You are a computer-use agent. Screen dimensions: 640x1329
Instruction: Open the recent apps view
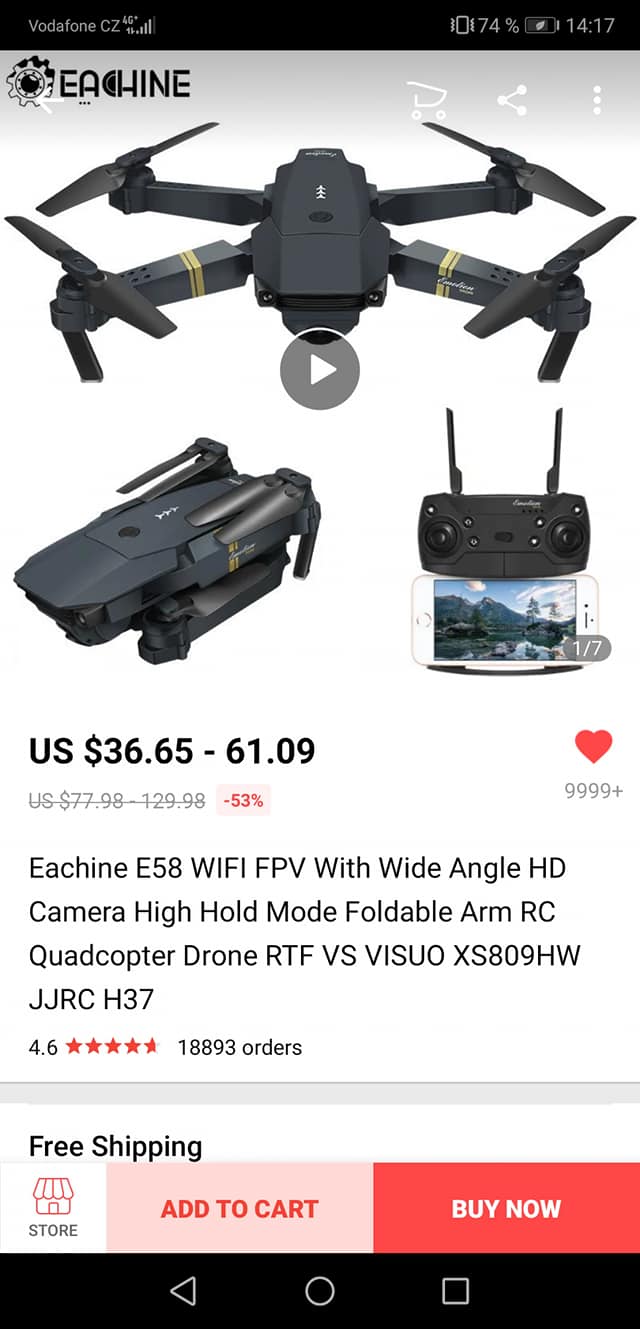point(455,1291)
